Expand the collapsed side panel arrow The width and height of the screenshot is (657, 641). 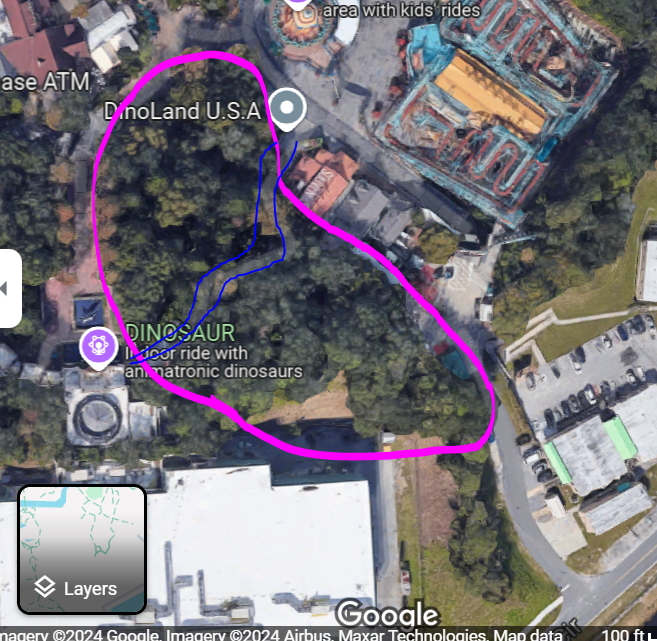tap(8, 288)
